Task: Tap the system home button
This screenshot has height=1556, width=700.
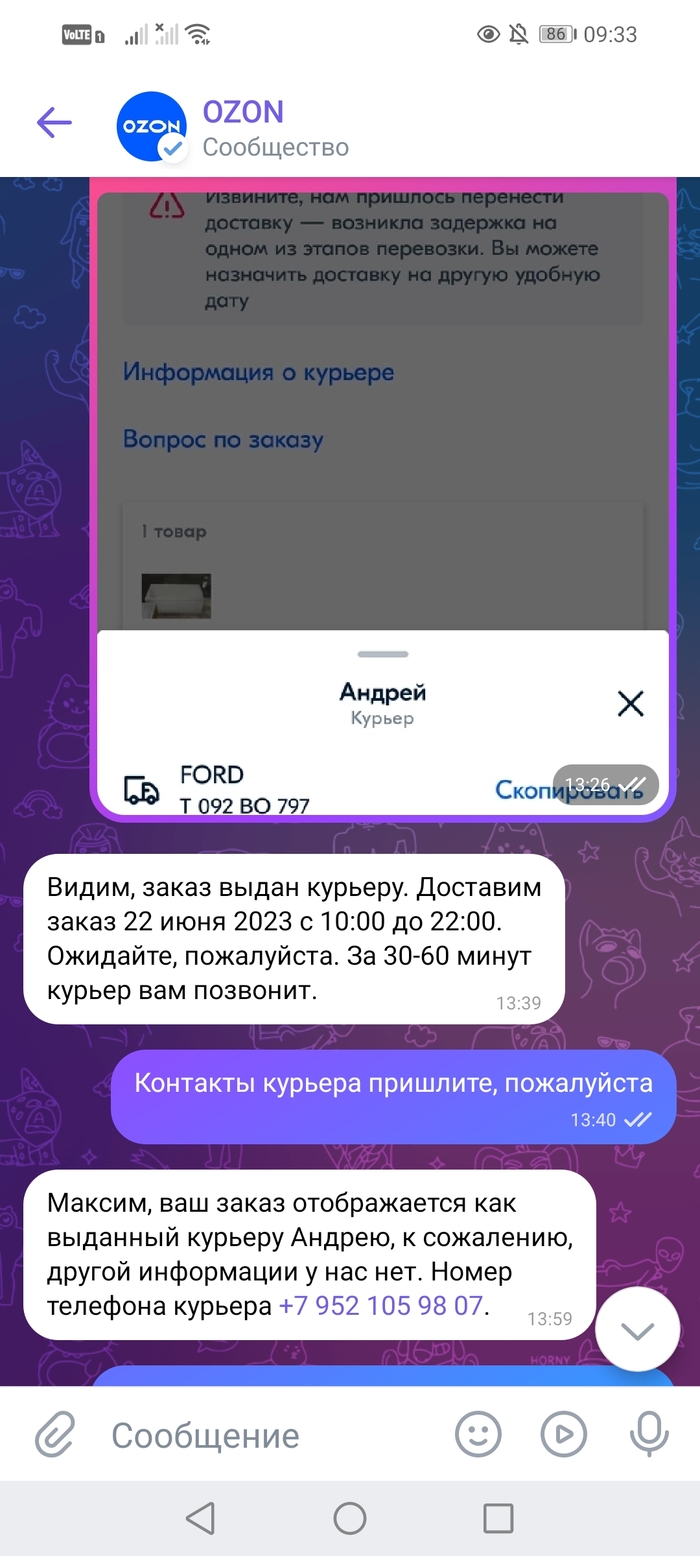Action: tap(350, 1518)
